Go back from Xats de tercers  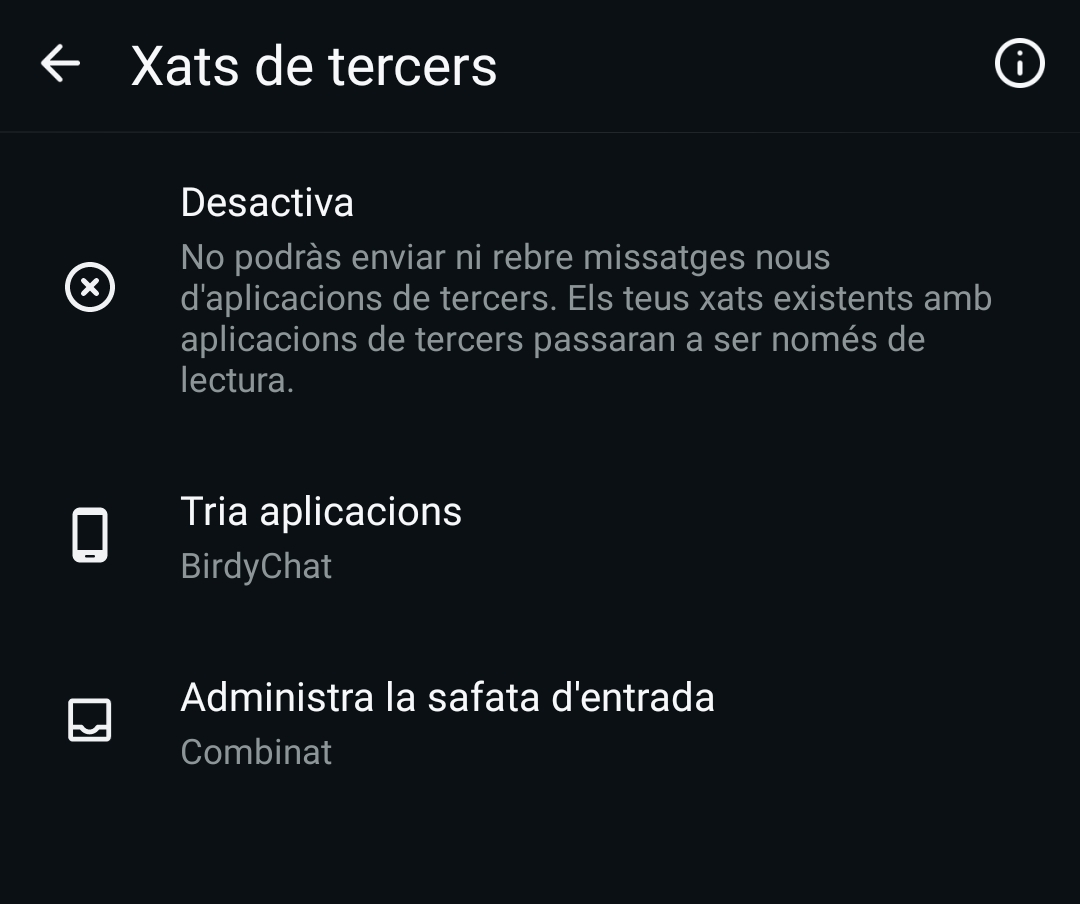click(60, 65)
